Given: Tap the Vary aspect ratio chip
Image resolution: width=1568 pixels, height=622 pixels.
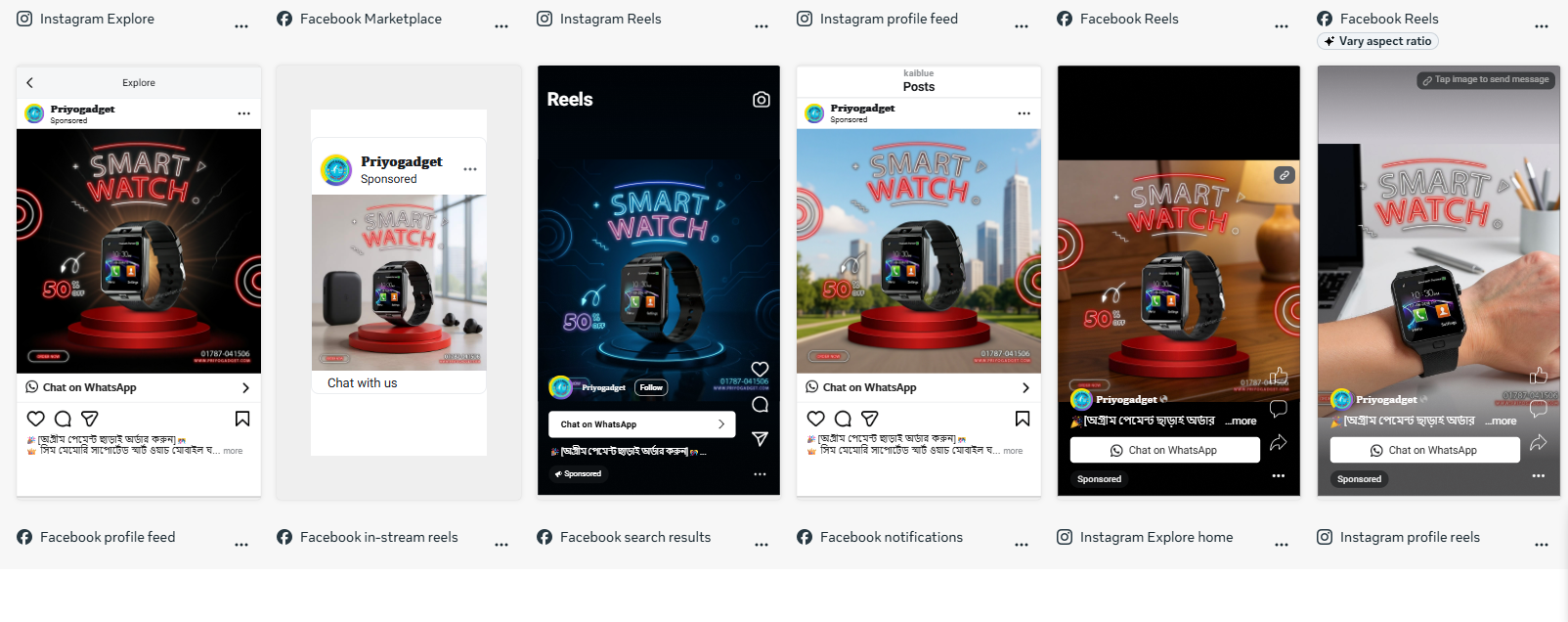Looking at the screenshot, I should pos(1377,41).
